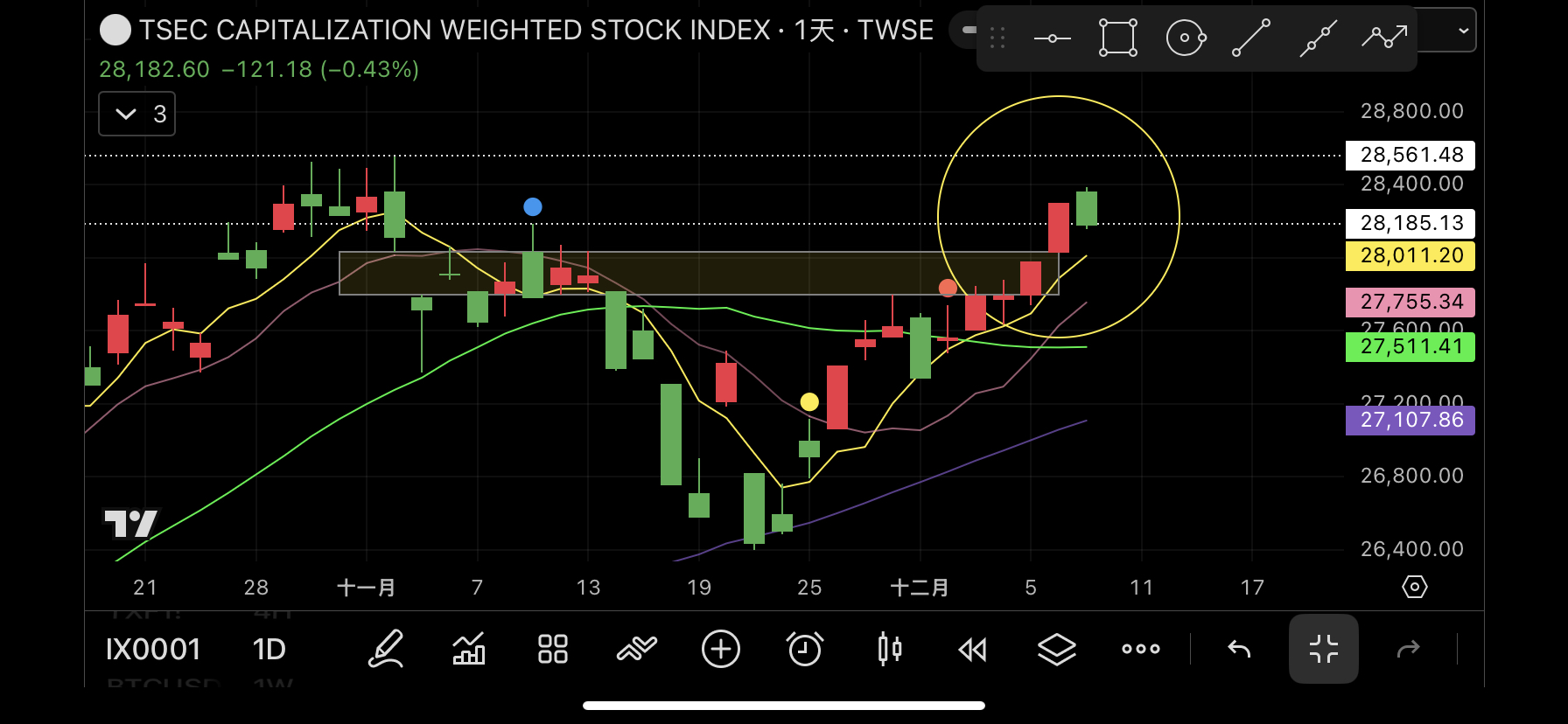Open the drawing tools pencil

pos(385,650)
